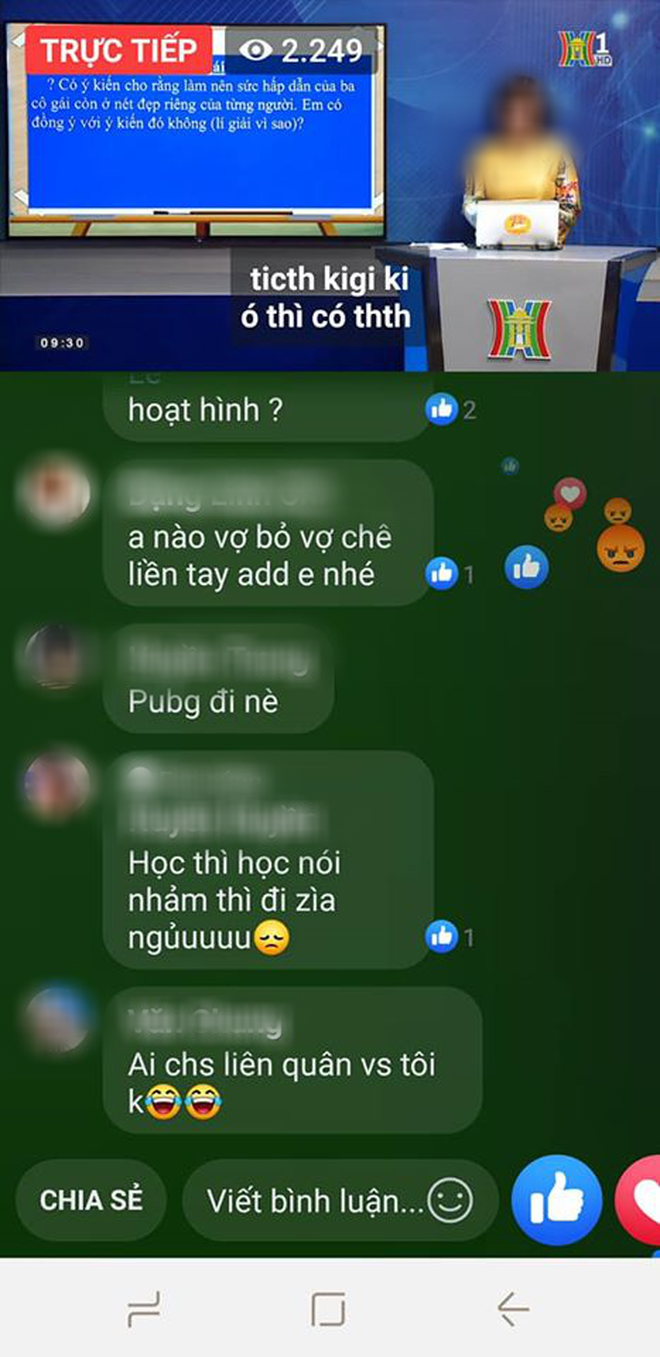Tap the live video player
660x1357 pixels.
(x=330, y=185)
